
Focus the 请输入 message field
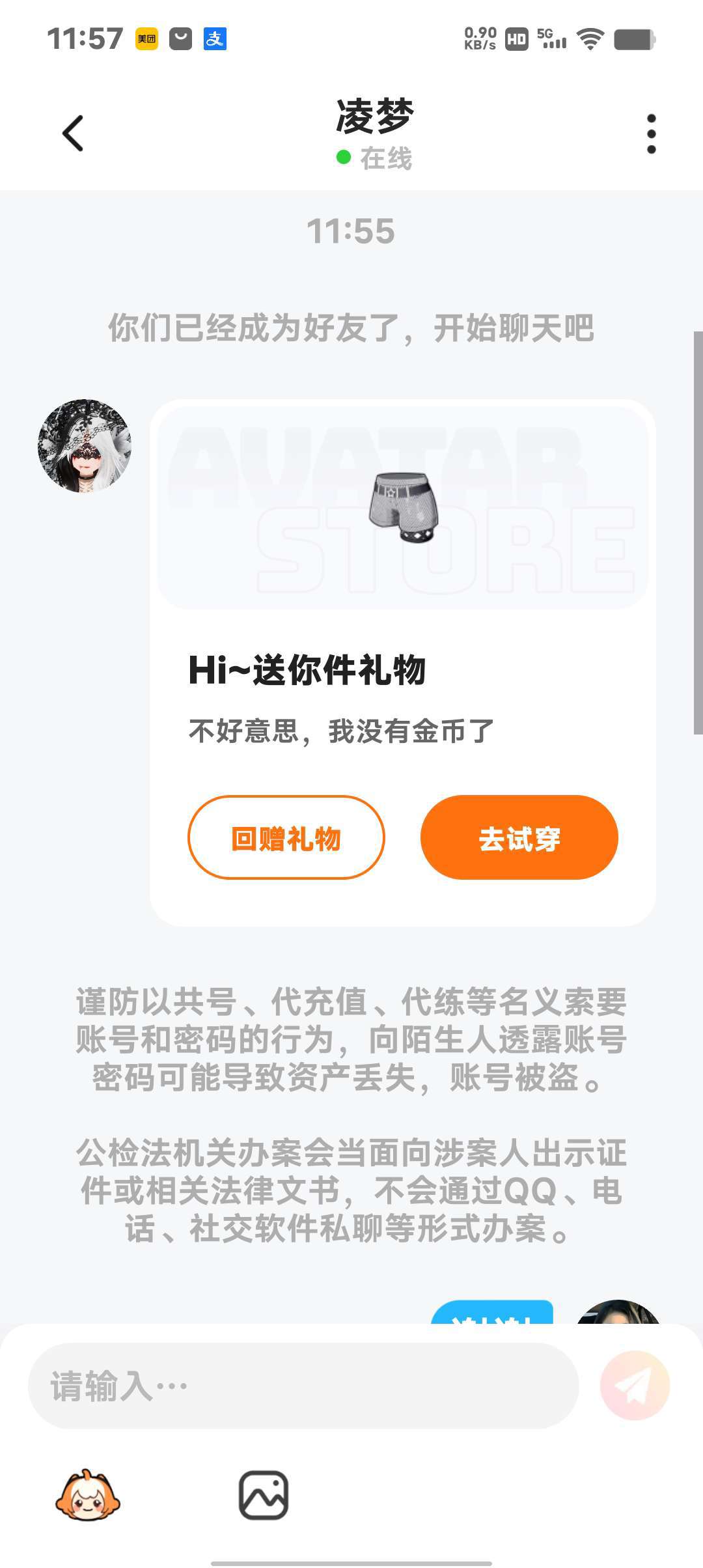pyautogui.click(x=303, y=1386)
